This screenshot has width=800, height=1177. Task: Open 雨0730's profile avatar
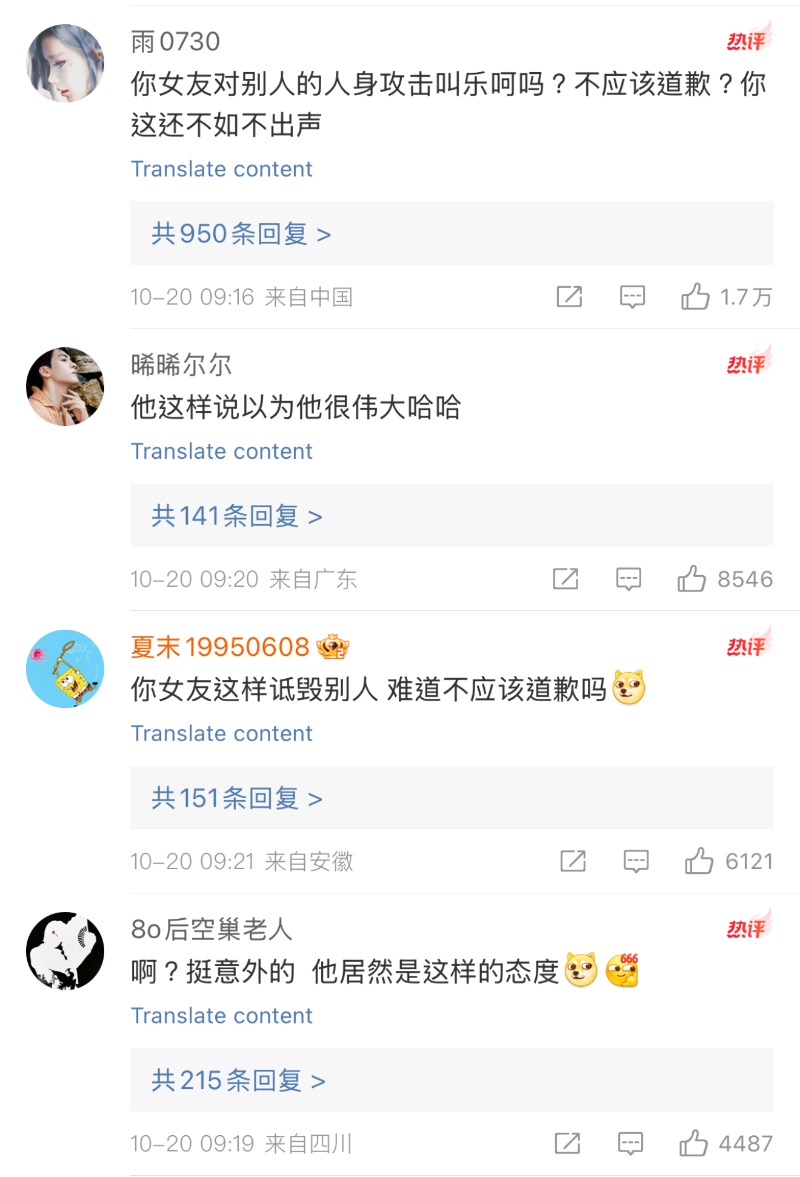tap(65, 64)
